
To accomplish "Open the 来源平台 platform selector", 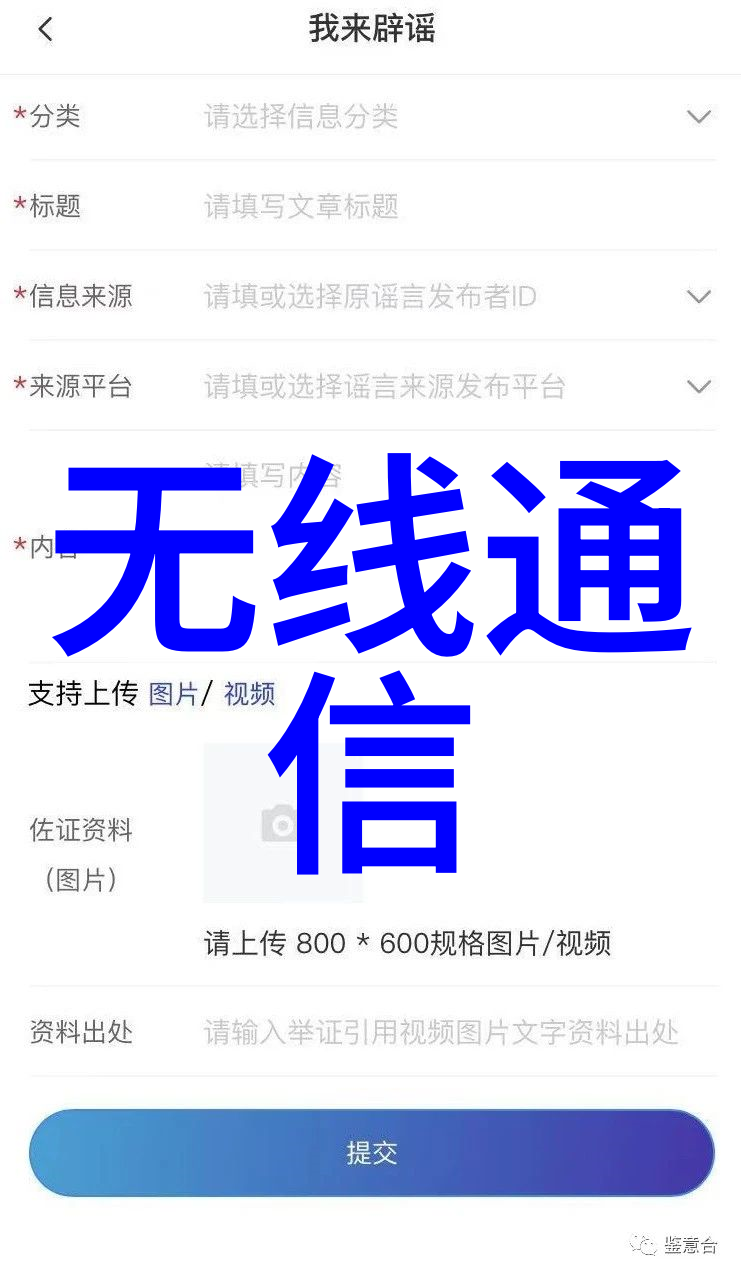I will click(x=698, y=387).
